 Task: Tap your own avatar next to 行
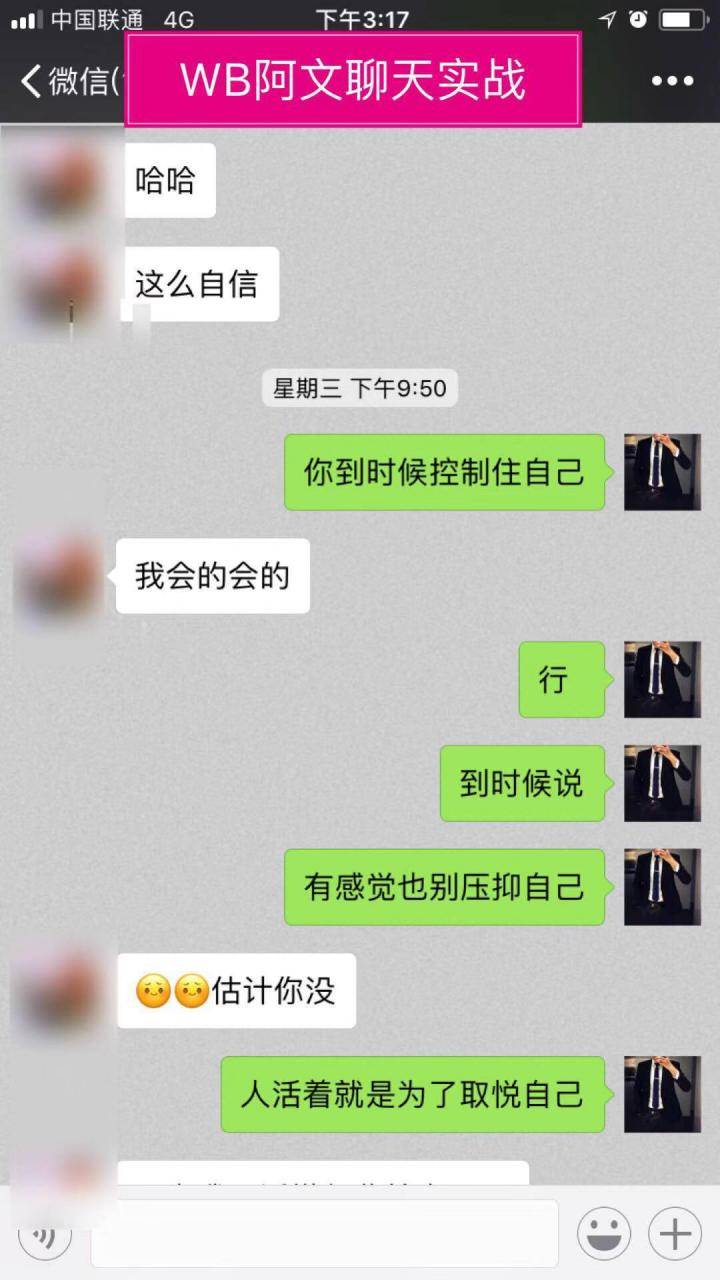[662, 680]
